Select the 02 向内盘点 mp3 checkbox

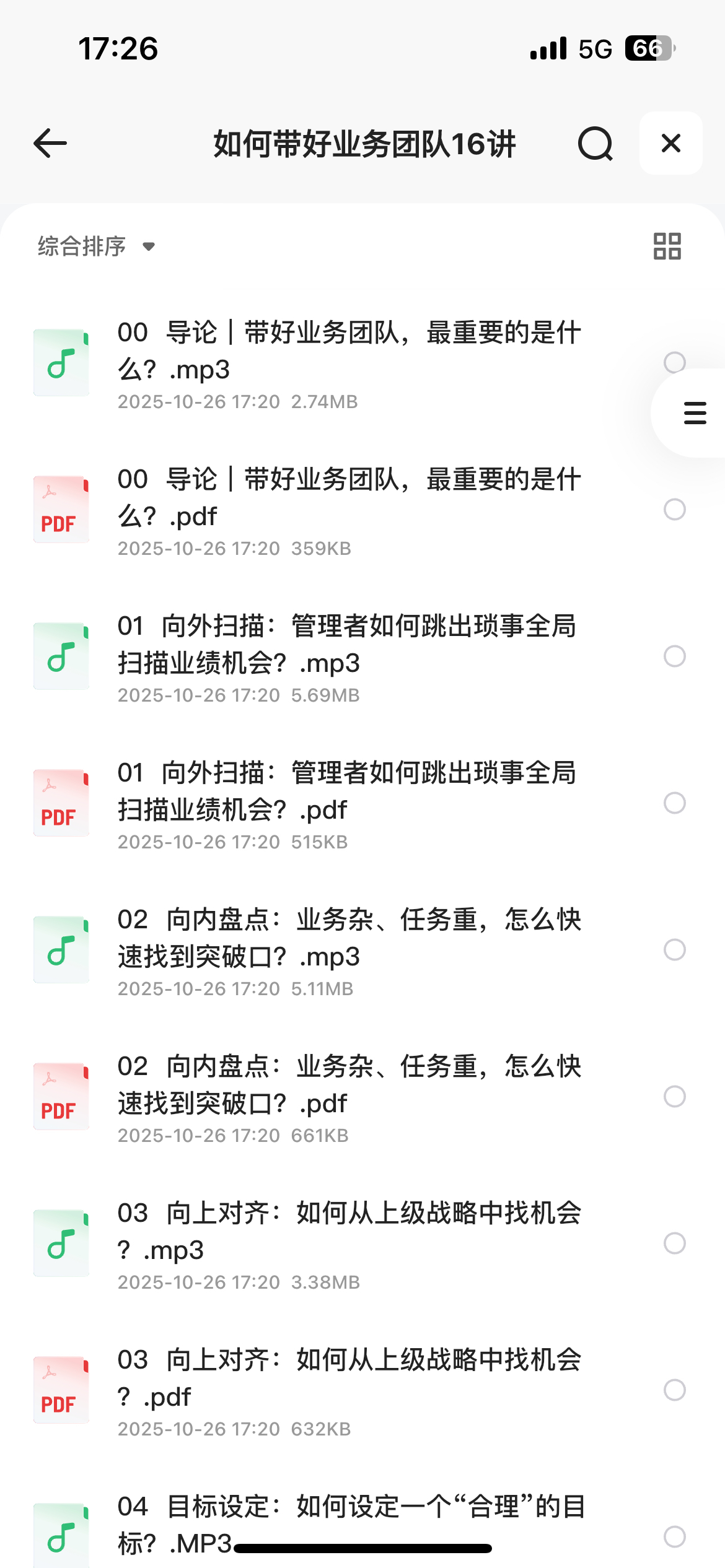[674, 950]
